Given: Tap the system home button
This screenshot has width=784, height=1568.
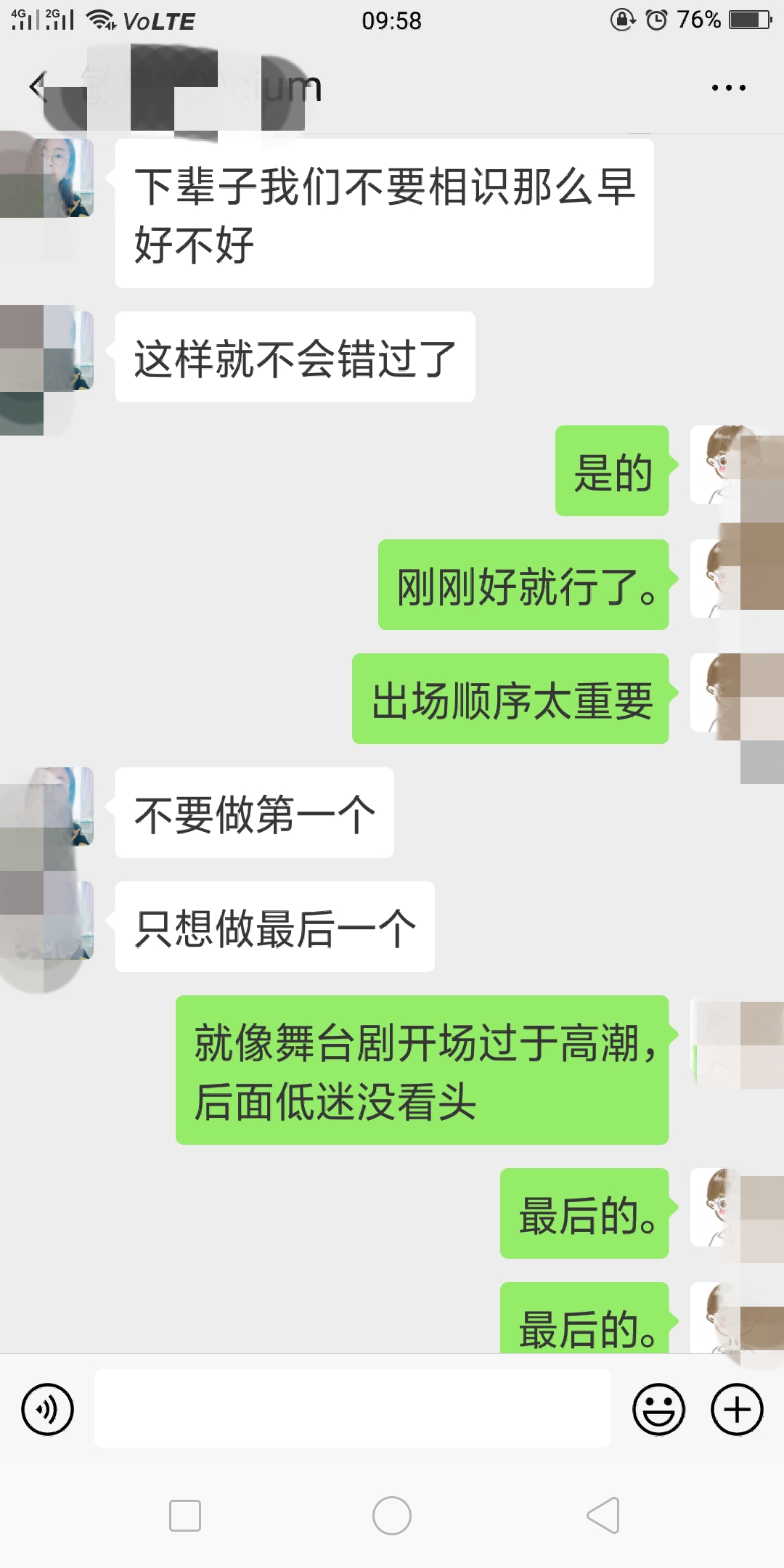Looking at the screenshot, I should tap(392, 1516).
